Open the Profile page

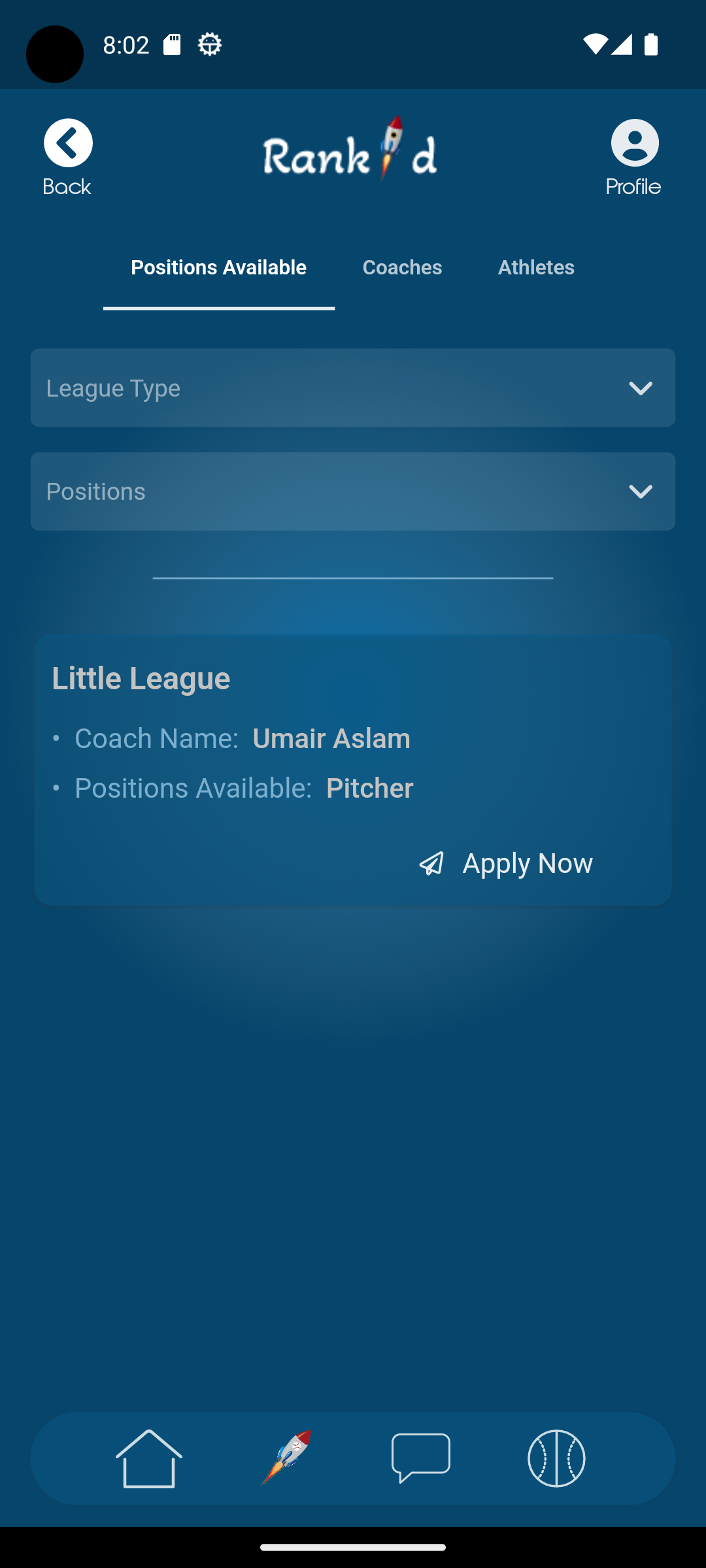point(633,157)
